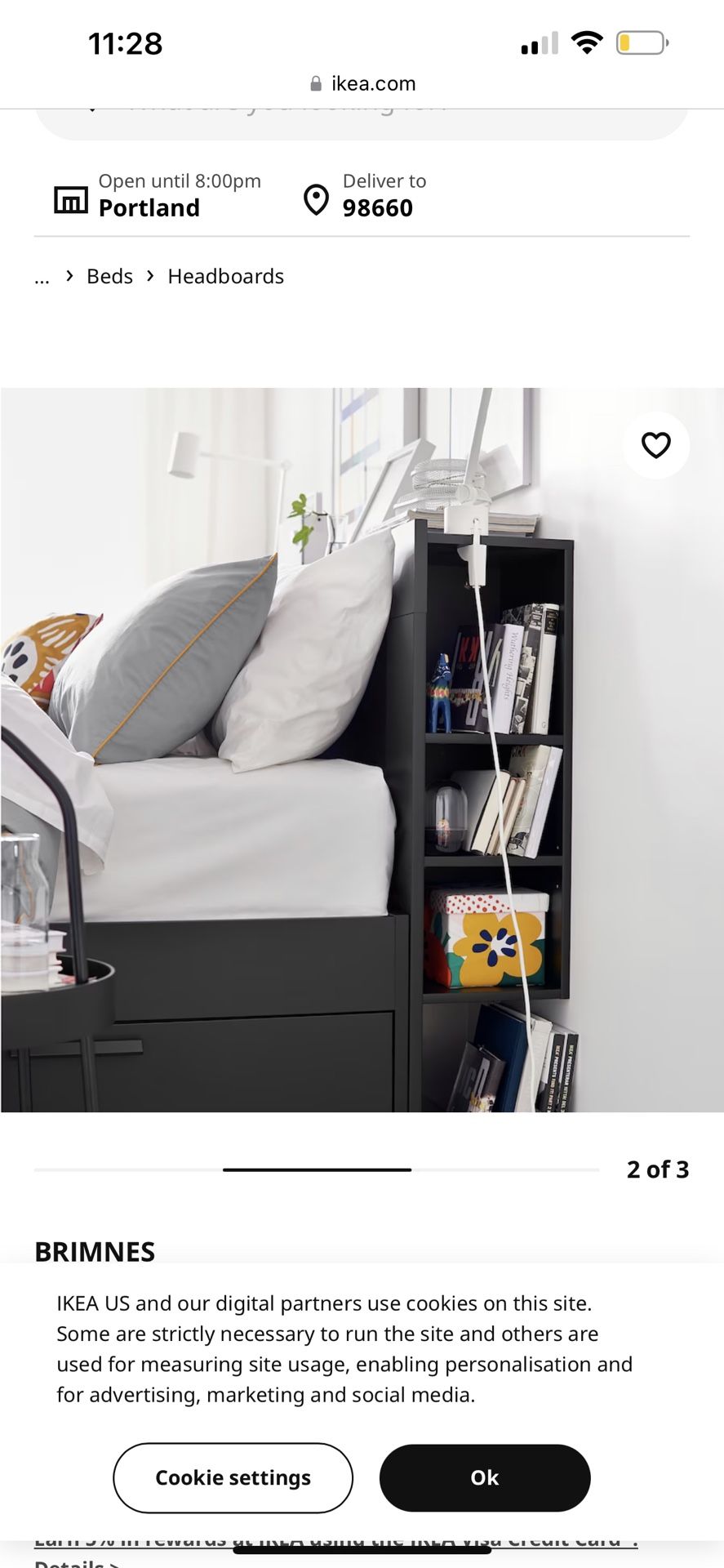Change the Portland store selection
This screenshot has width=724, height=1568.
pos(158,196)
